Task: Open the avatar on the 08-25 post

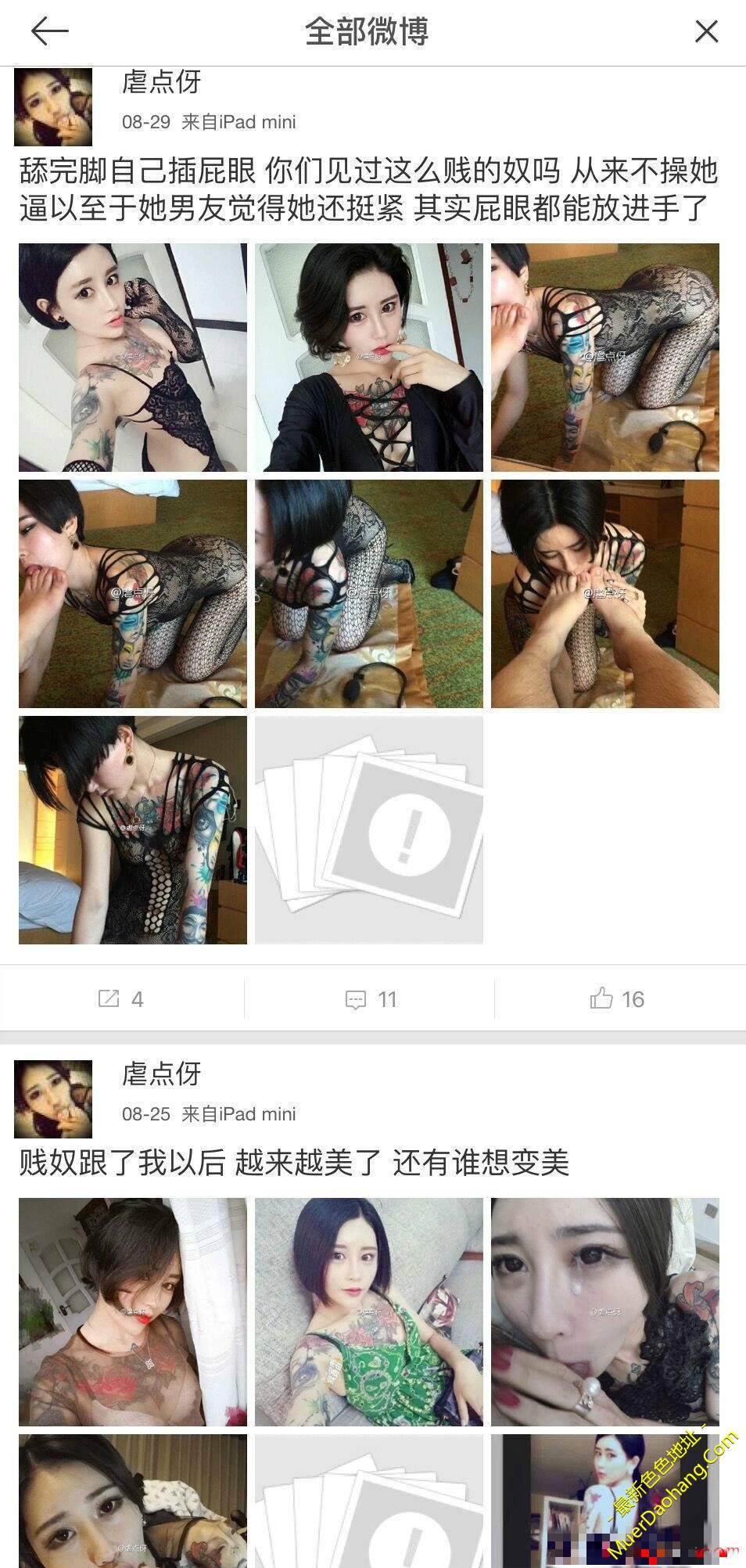Action: pos(53,1099)
